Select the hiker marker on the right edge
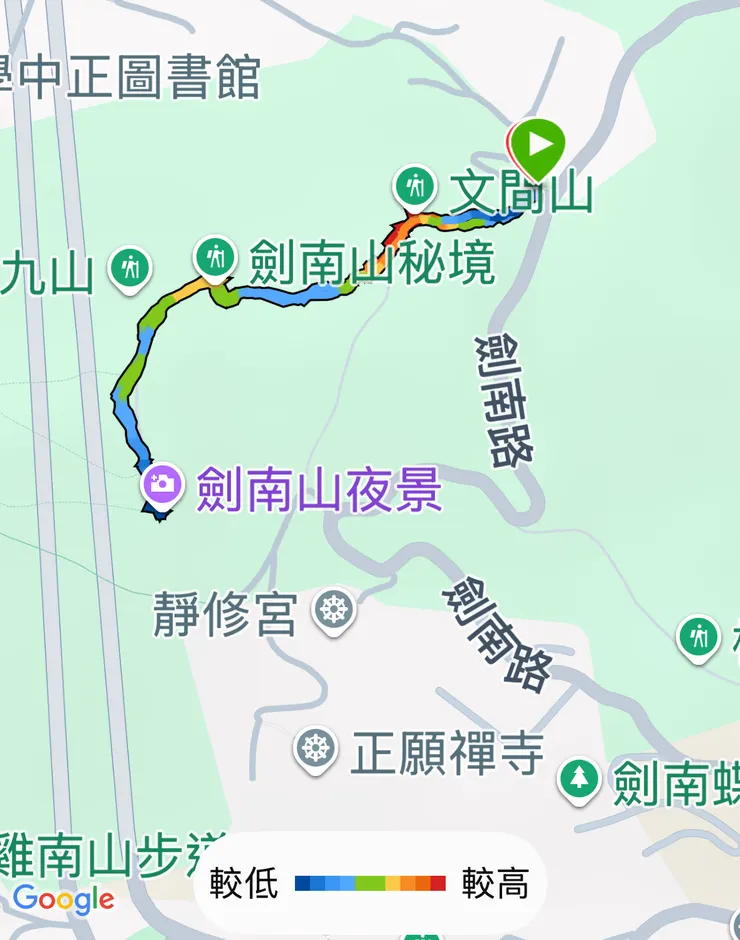 point(700,637)
